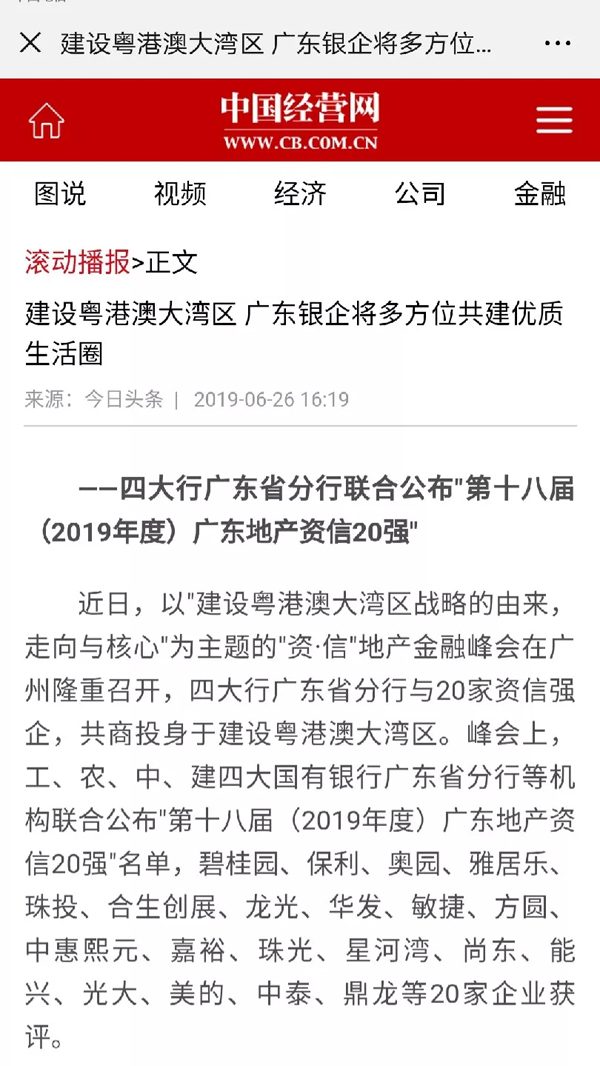Screen dimensions: 600x1066
Task: Open the 金融 category
Action: coord(540,194)
